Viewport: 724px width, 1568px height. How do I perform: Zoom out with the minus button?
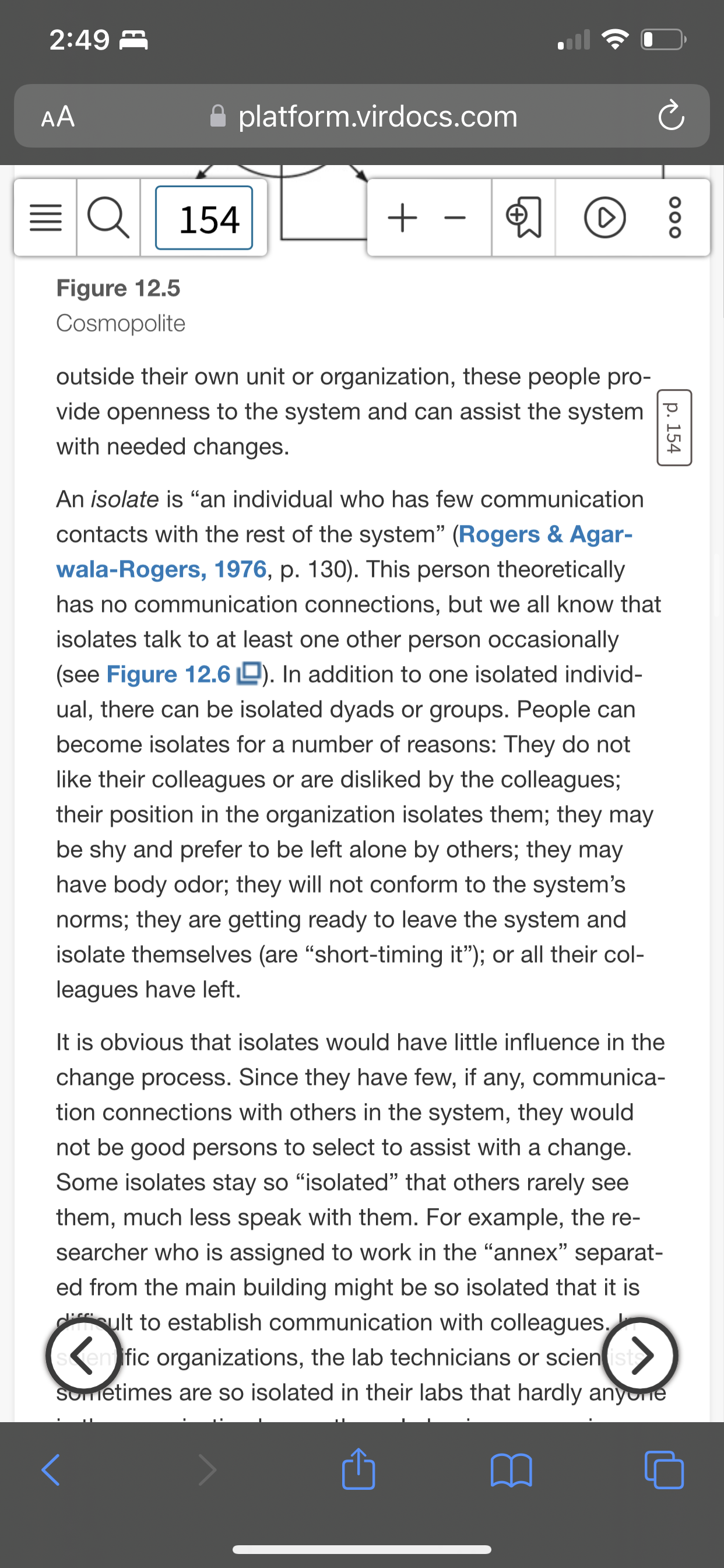[x=455, y=218]
